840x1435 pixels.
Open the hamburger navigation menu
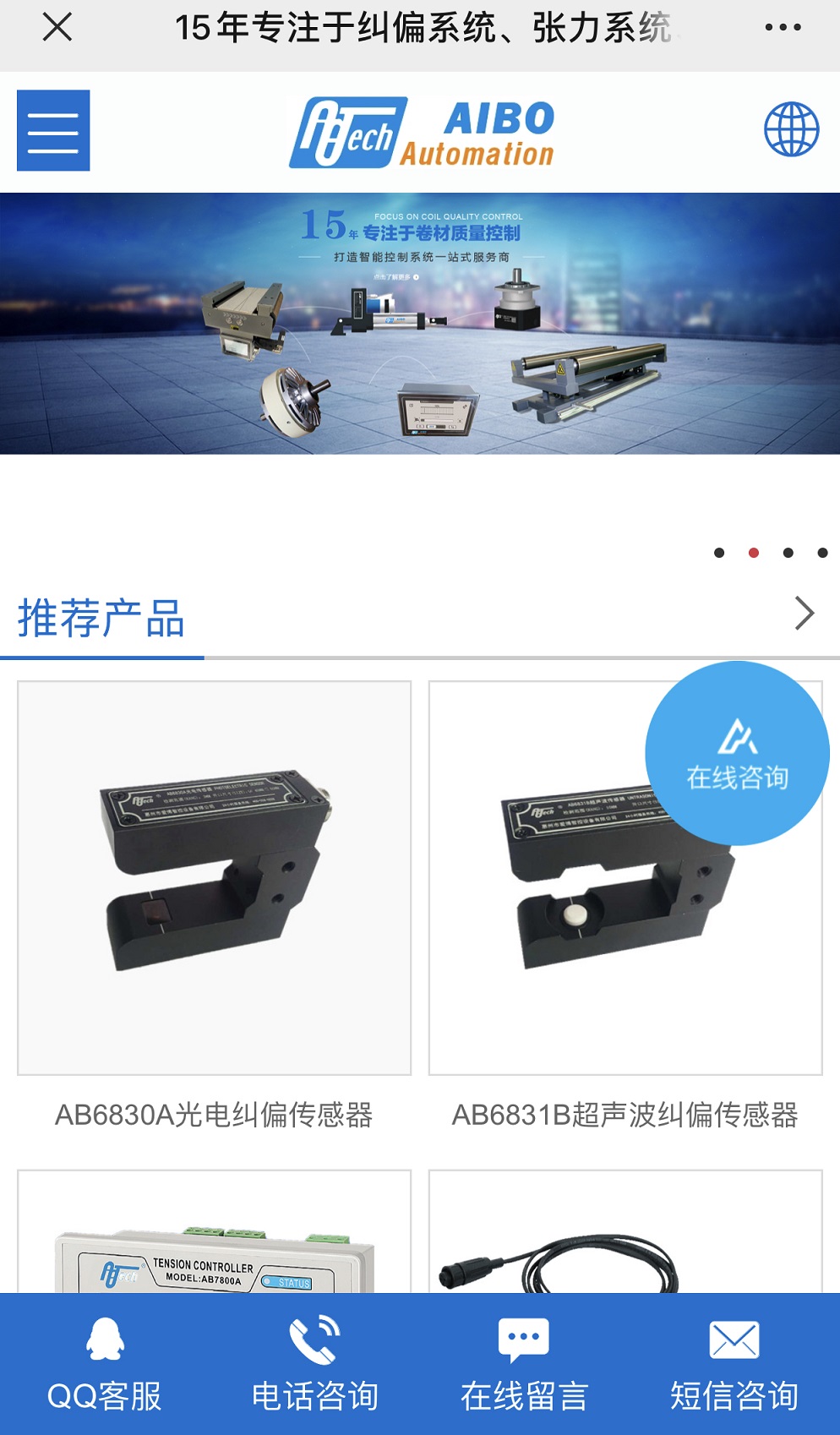[x=53, y=131]
